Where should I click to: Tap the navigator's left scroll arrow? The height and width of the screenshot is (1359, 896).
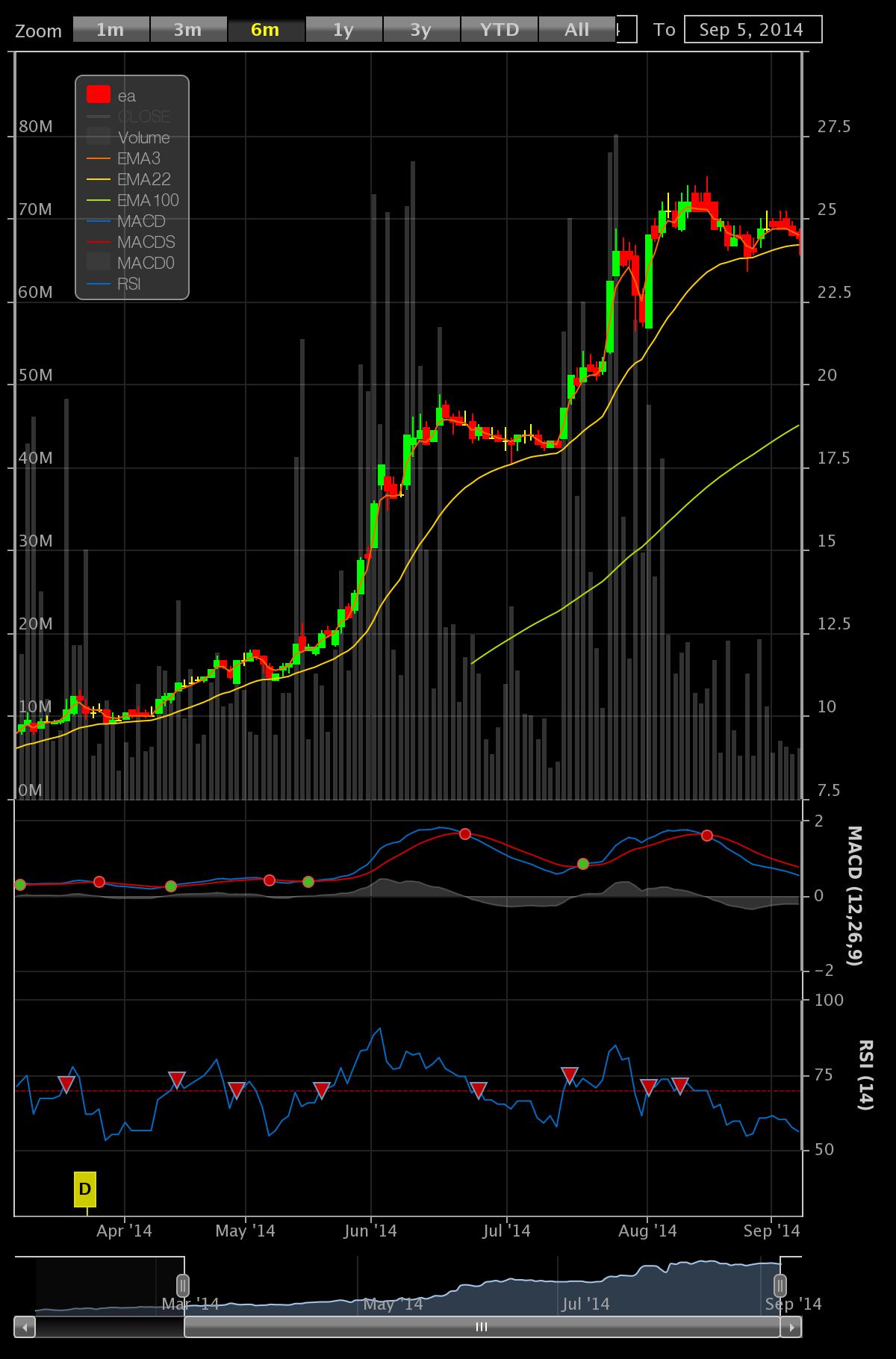[25, 1327]
